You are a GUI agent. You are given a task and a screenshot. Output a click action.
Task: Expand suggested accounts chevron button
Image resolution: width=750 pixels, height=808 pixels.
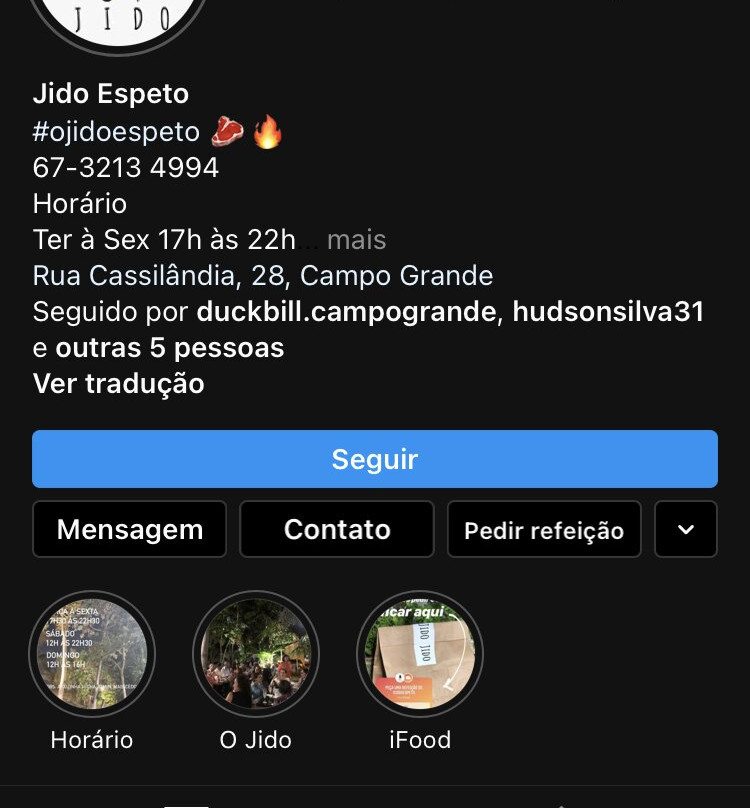pyautogui.click(x=686, y=529)
